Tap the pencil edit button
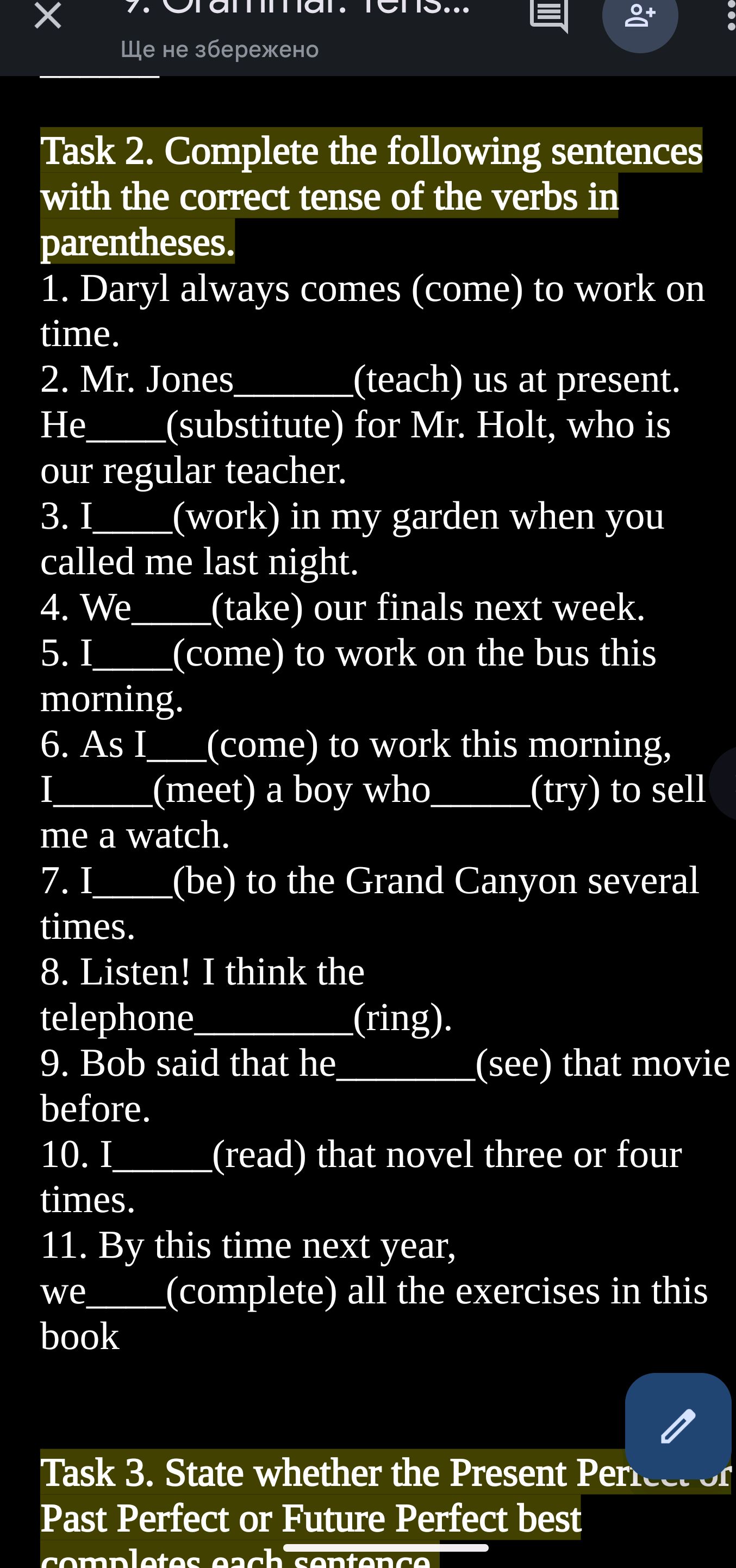The height and width of the screenshot is (1568, 736). [677, 1426]
